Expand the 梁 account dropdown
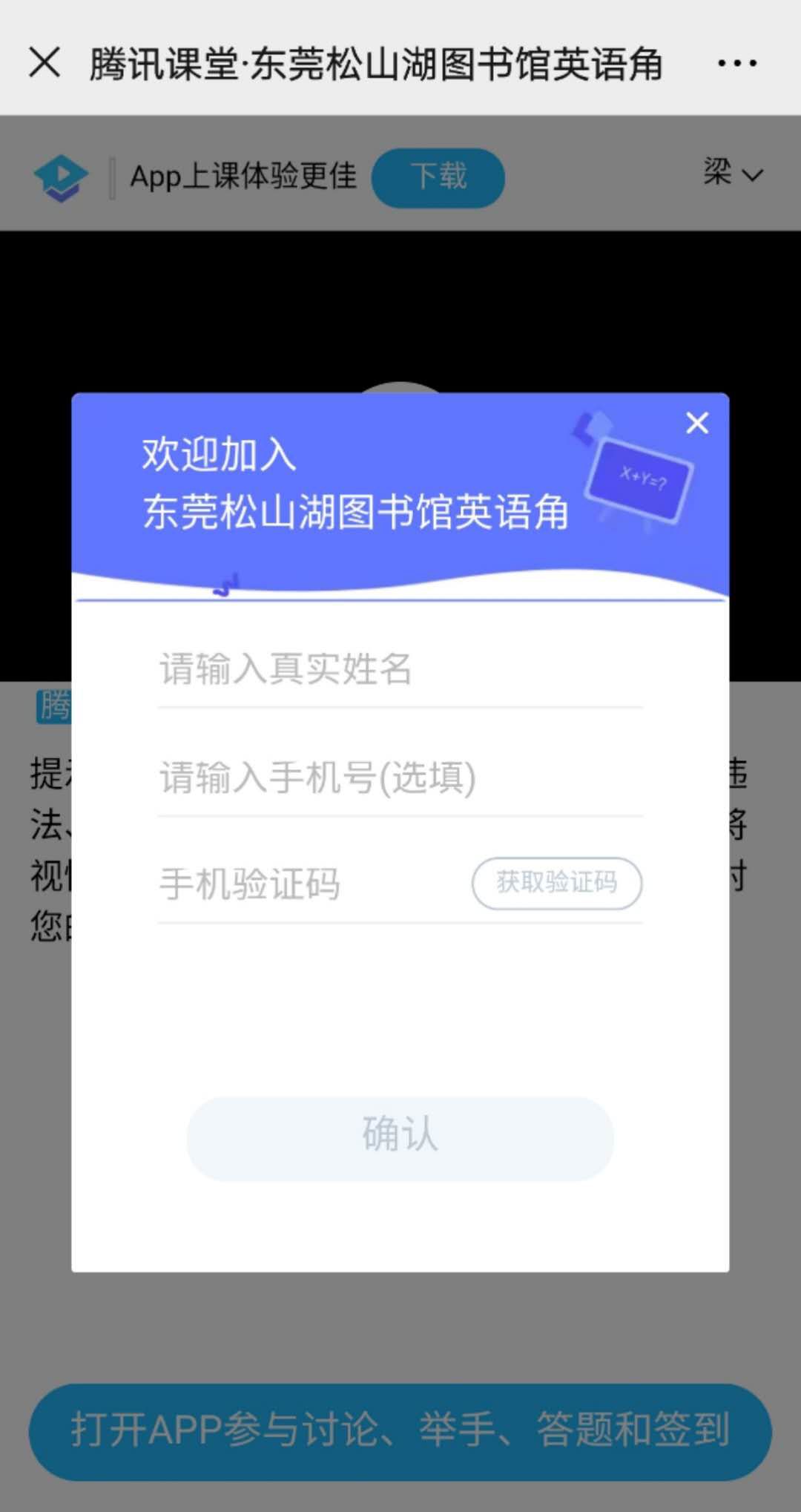Viewport: 801px width, 1512px height. pos(733,174)
